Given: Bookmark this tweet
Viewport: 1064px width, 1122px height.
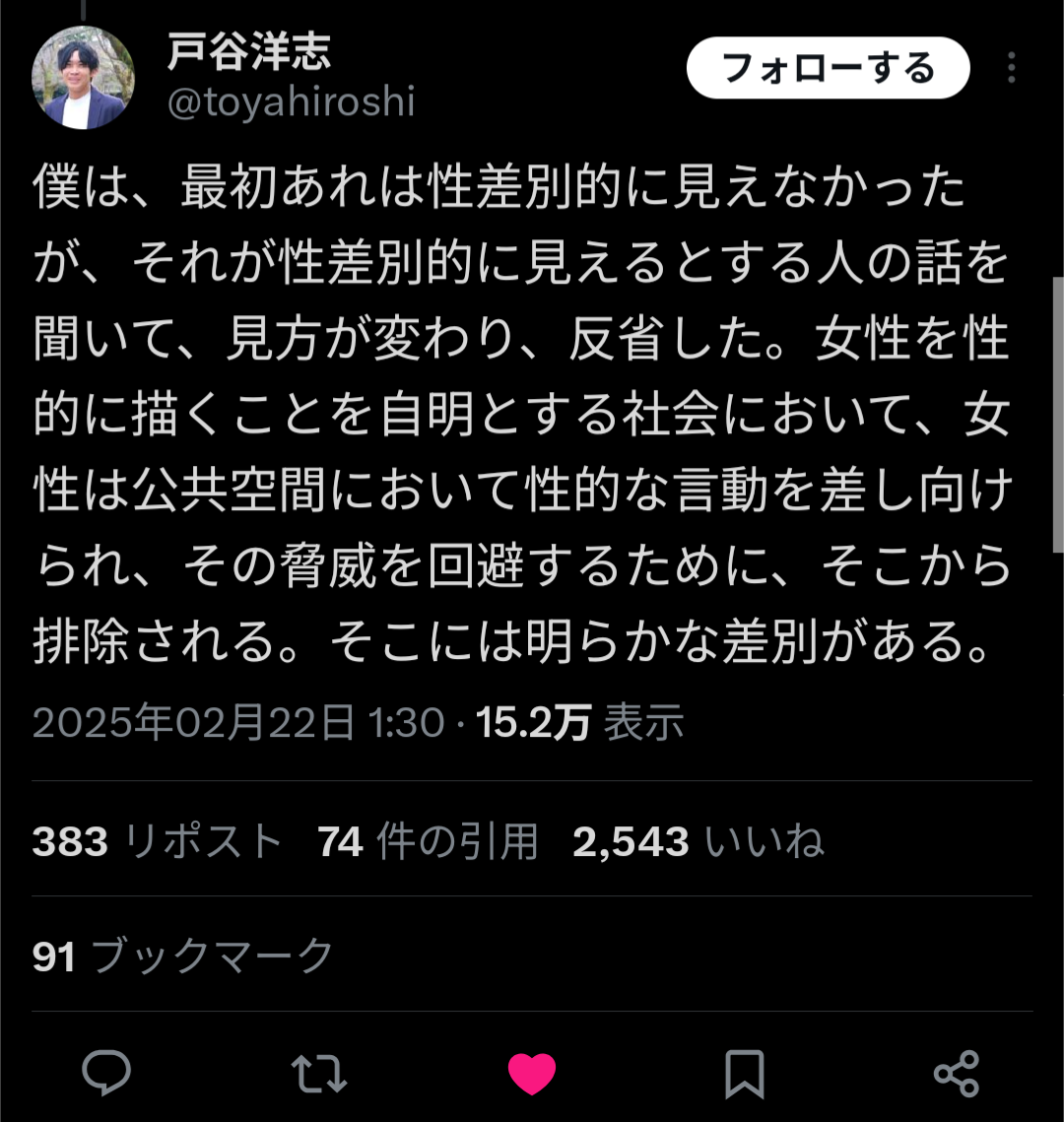Looking at the screenshot, I should tap(745, 1074).
